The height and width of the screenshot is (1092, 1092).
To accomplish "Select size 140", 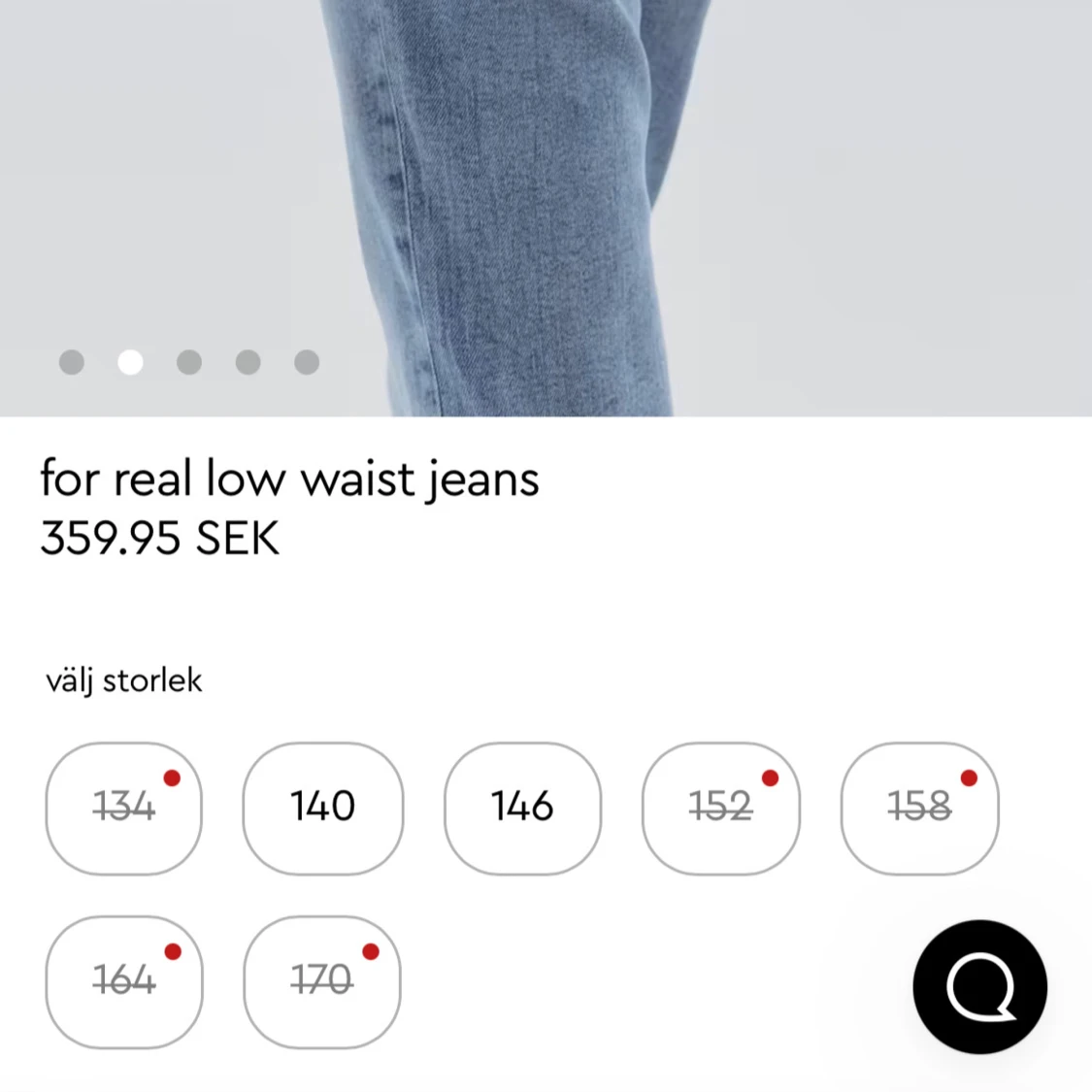I will click(322, 808).
